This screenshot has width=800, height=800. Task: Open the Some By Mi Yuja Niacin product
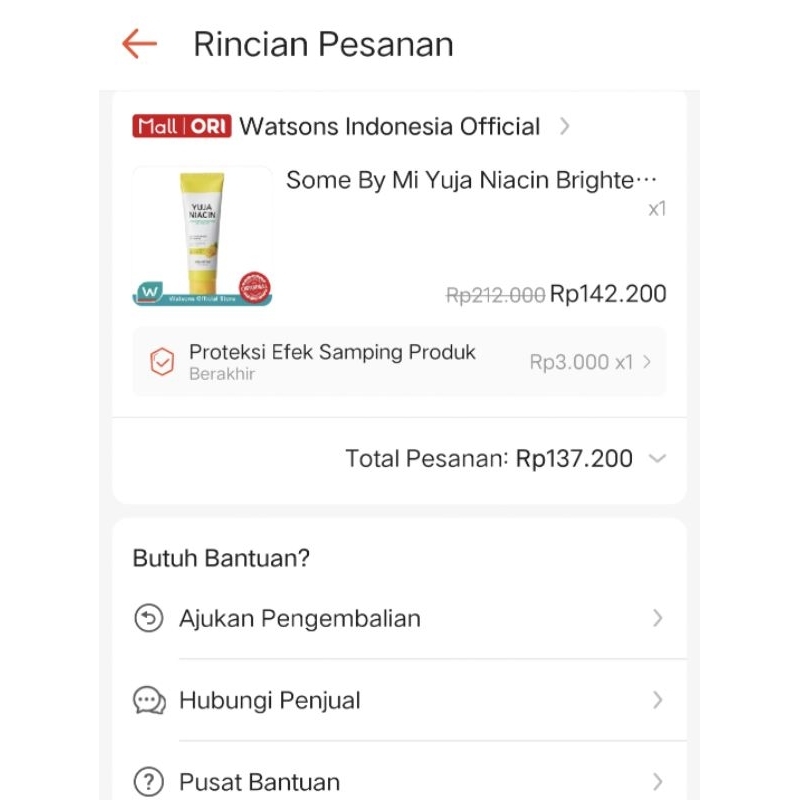(472, 181)
